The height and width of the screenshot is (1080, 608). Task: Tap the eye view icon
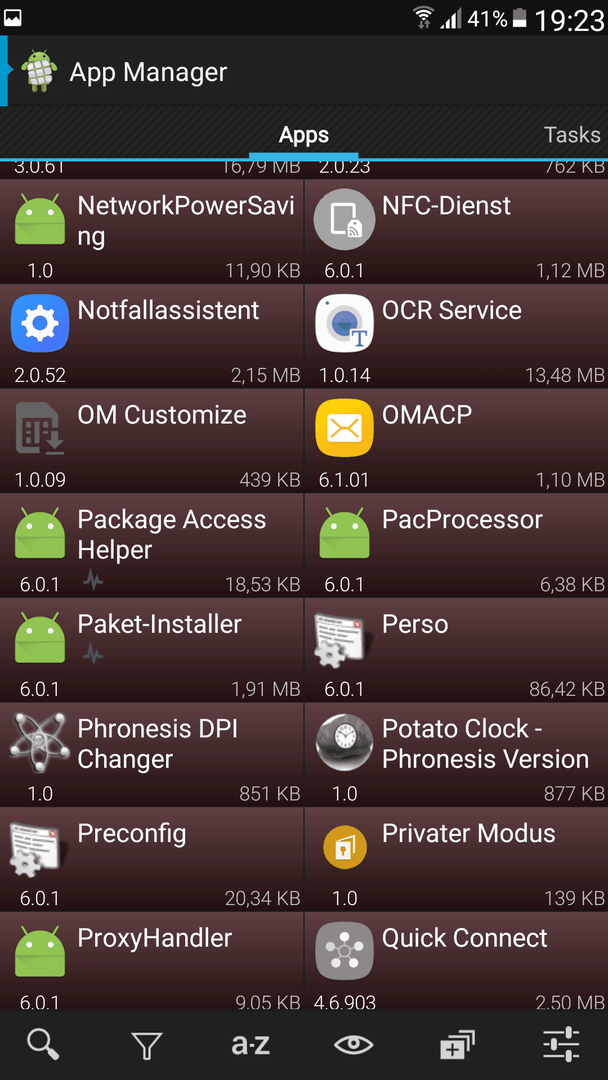pos(353,1046)
